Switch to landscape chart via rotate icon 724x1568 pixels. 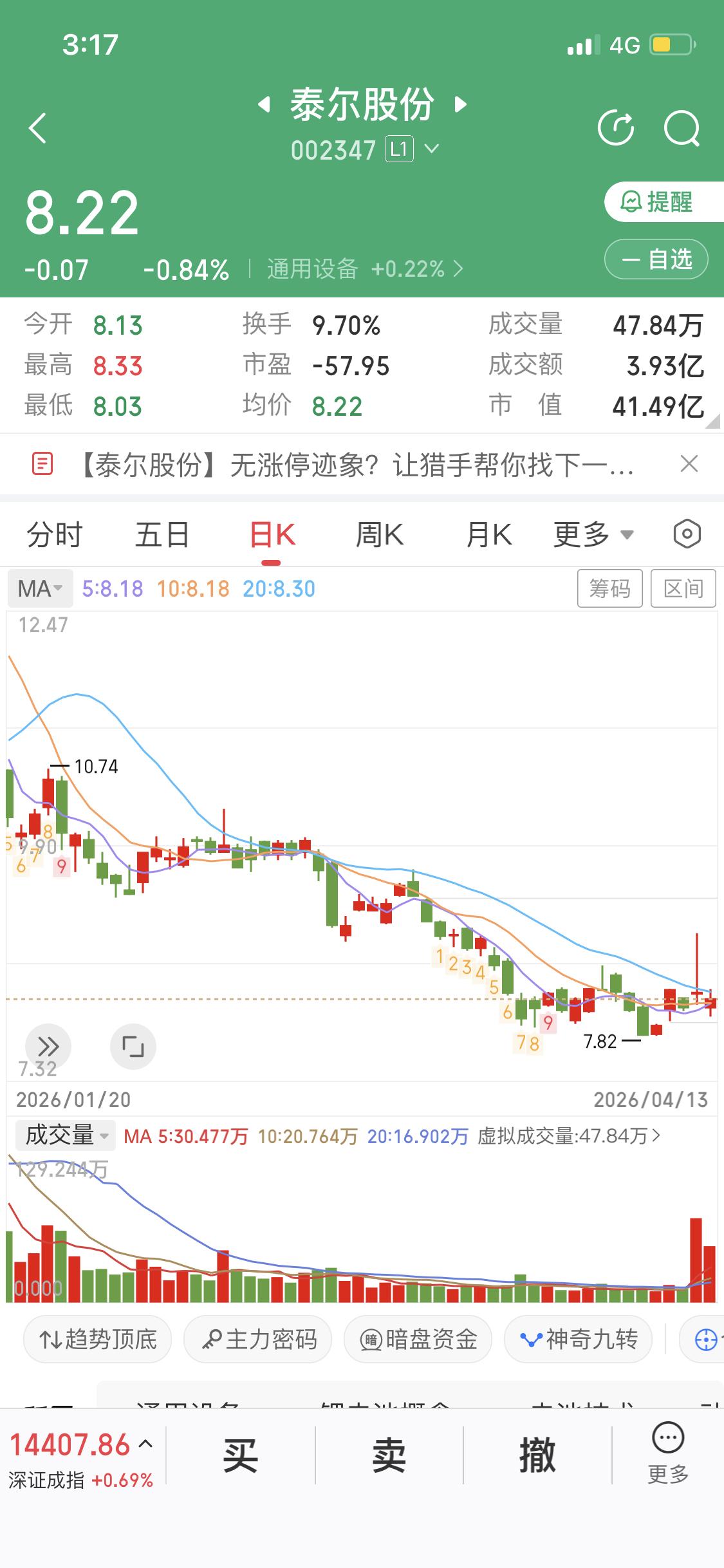coord(133,1047)
